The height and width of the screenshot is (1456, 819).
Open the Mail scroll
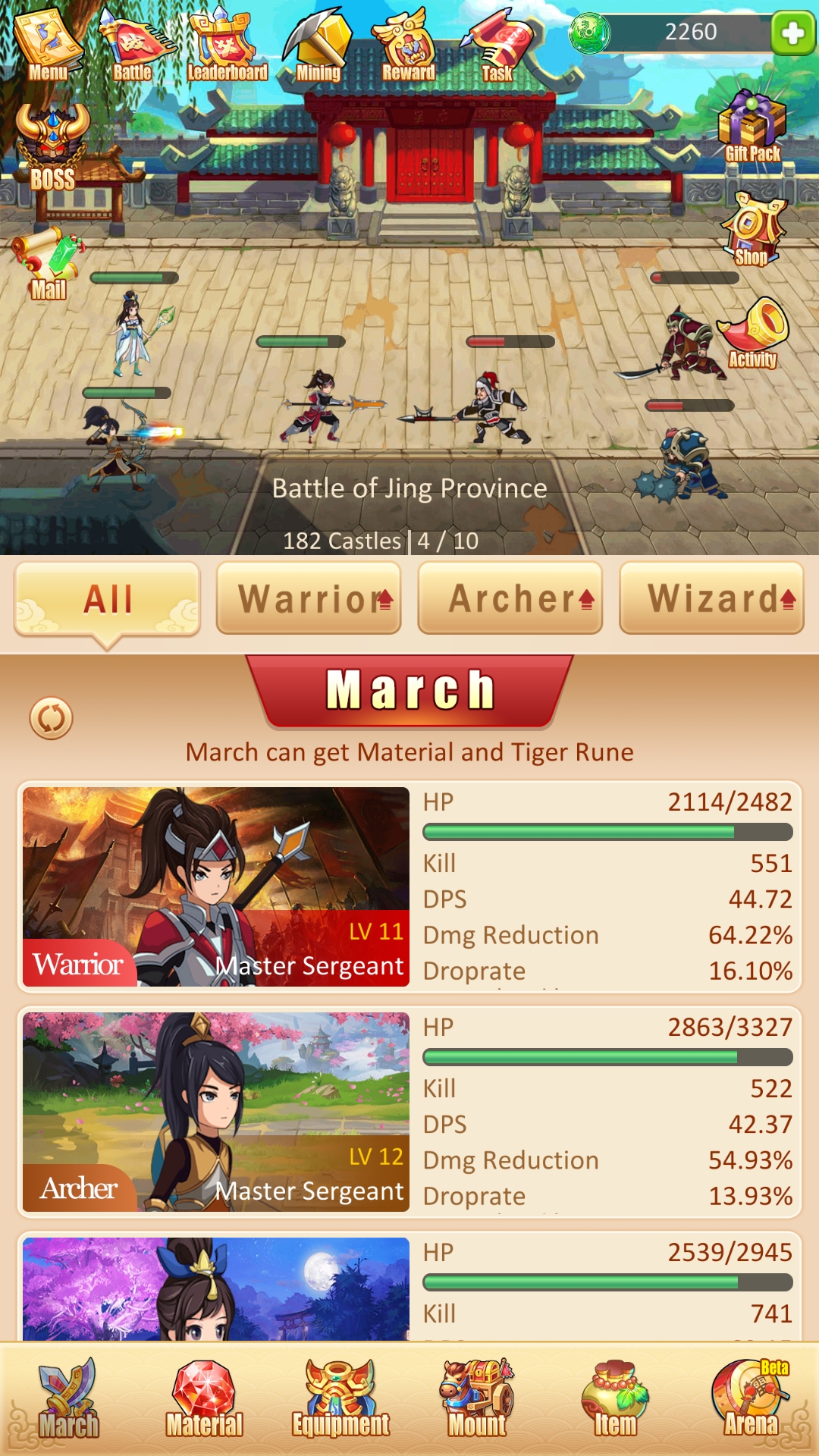(48, 264)
